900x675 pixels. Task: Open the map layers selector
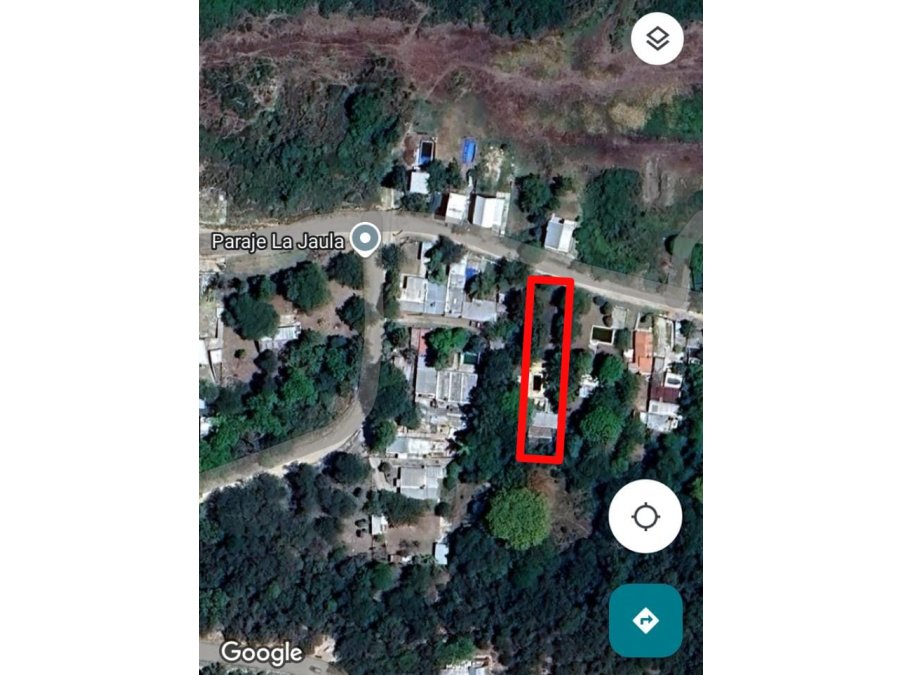[657, 40]
